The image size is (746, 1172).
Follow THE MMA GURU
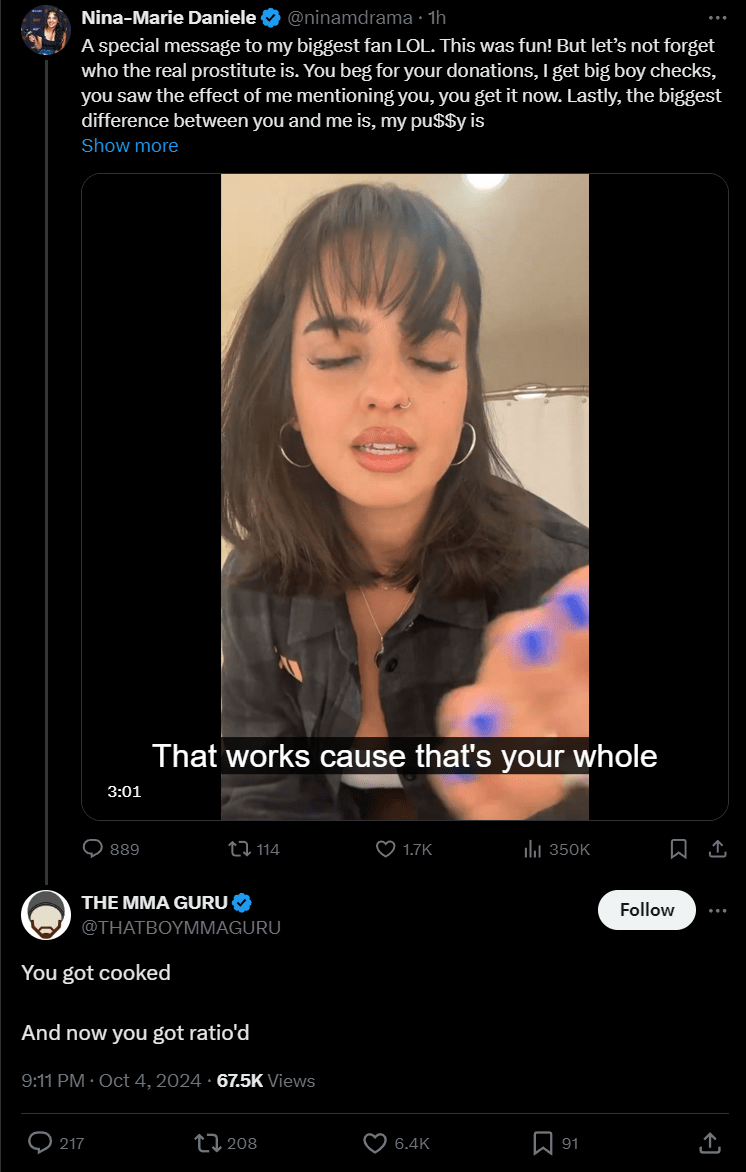tap(646, 910)
